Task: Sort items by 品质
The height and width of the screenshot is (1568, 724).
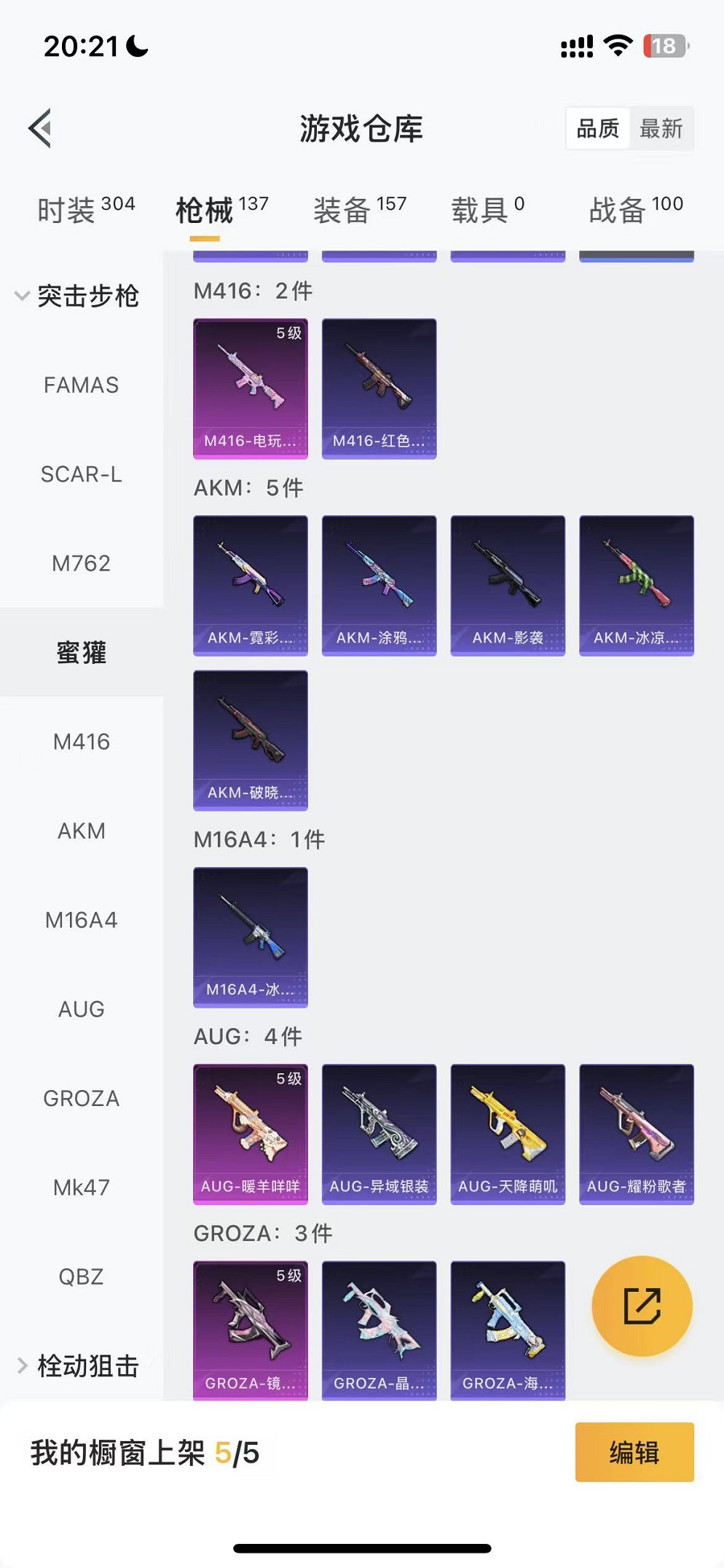Action: click(x=598, y=129)
